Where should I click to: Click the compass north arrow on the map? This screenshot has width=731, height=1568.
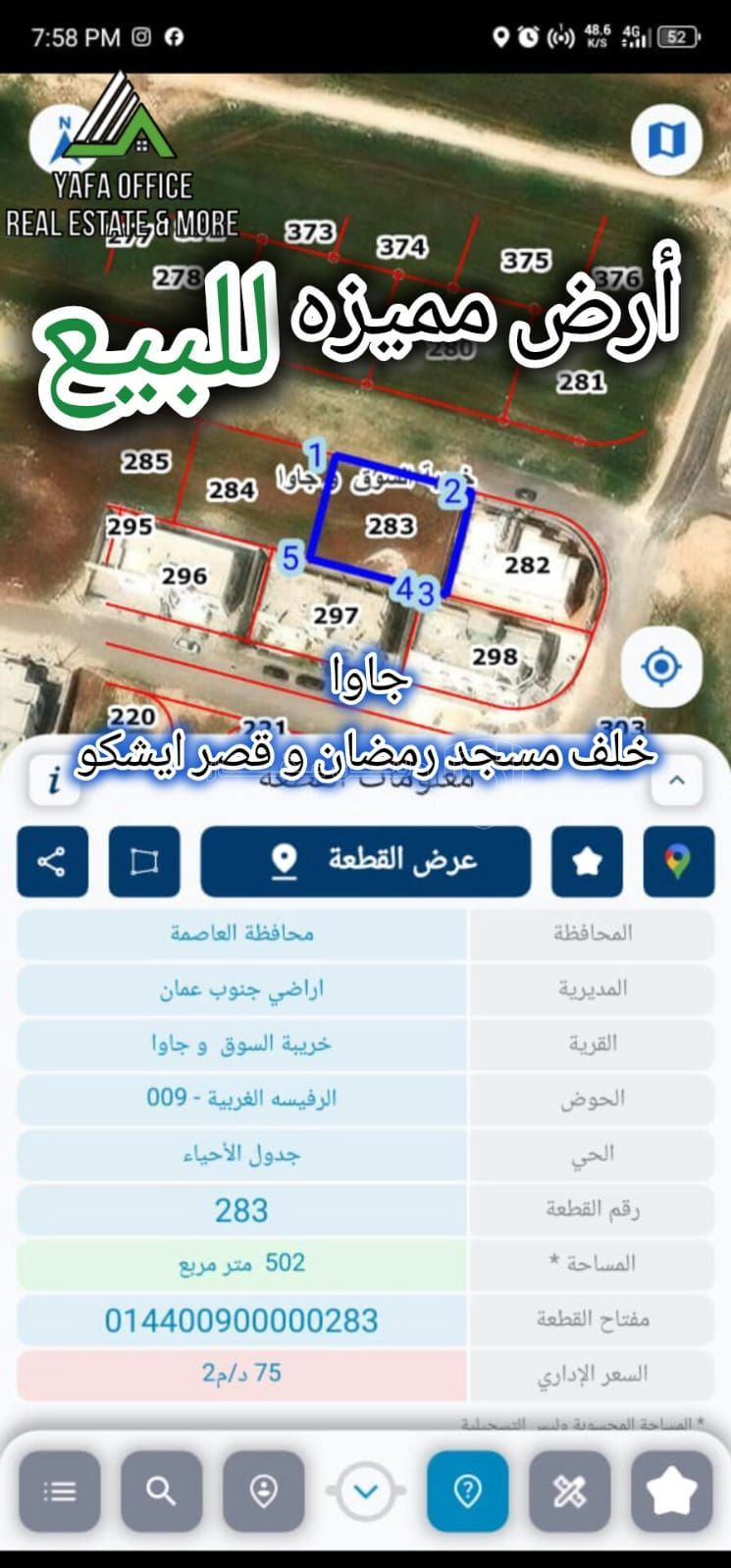[x=61, y=139]
